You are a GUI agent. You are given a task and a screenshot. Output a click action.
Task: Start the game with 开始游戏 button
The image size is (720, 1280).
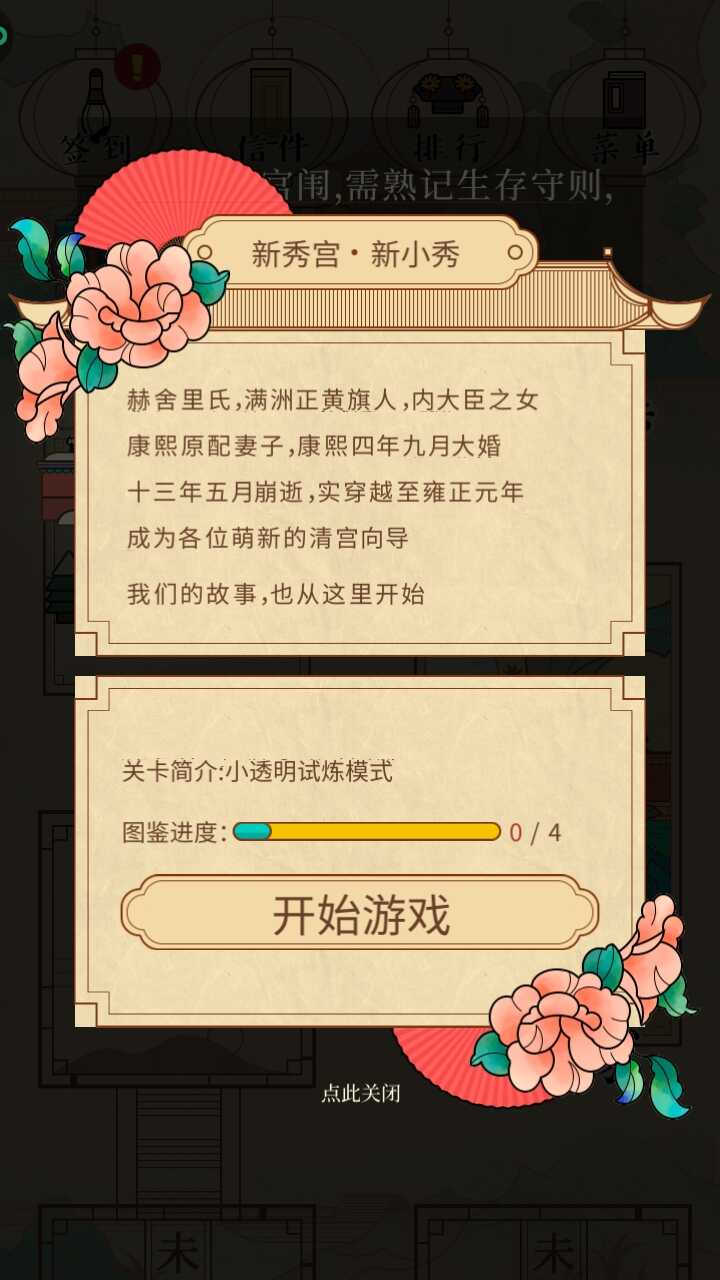[x=360, y=913]
